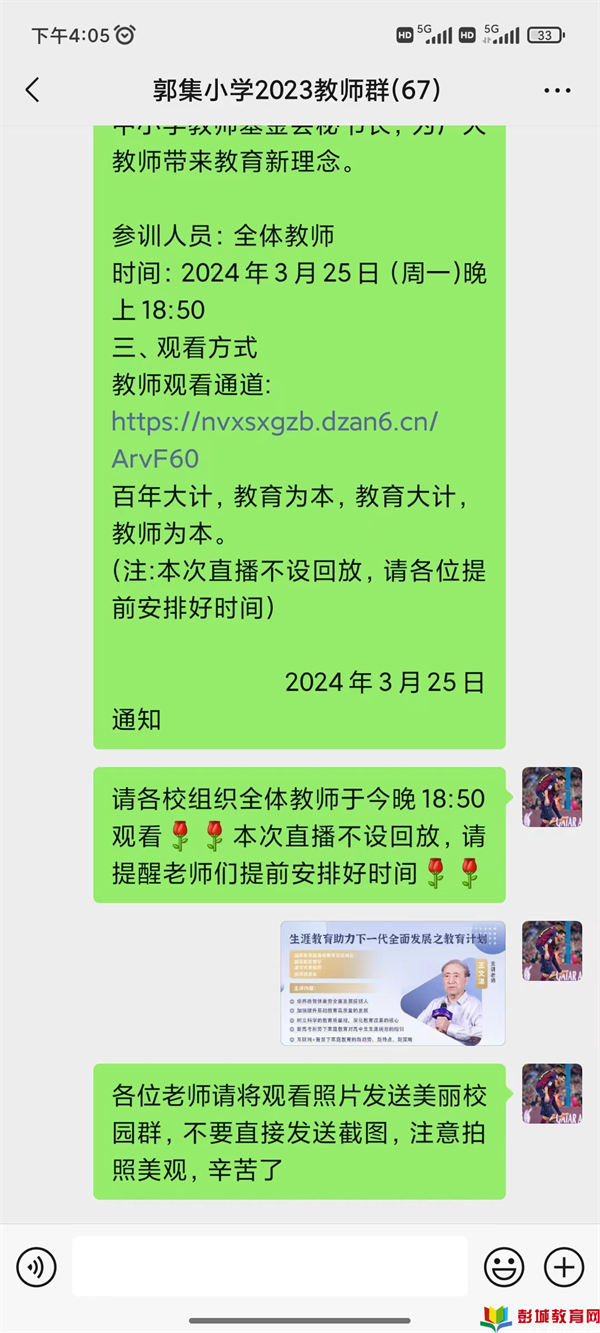Viewport: 600px width, 1333px height.
Task: Go back from the 郭集小学2023教师群 chat
Action: [32, 90]
